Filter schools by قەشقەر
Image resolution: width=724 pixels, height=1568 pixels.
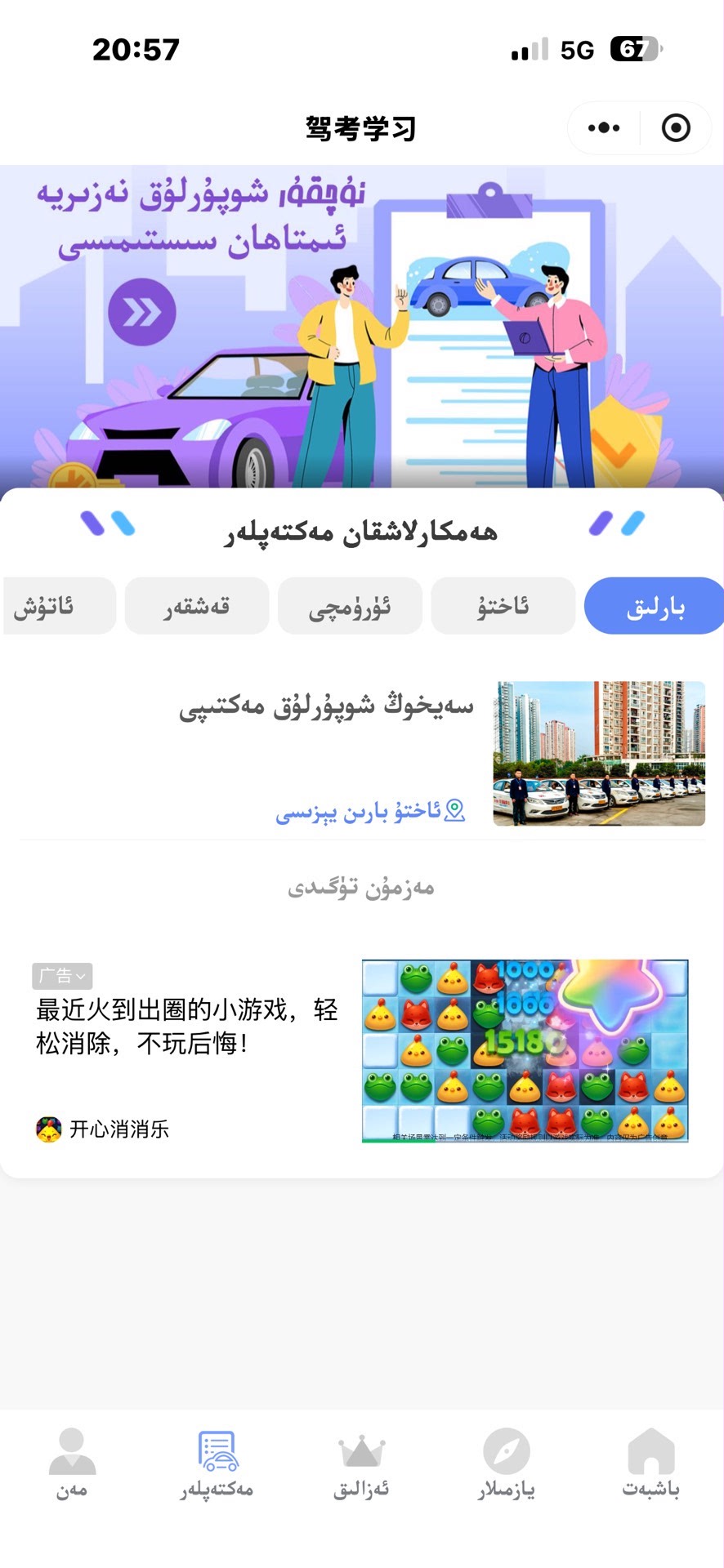click(x=197, y=606)
